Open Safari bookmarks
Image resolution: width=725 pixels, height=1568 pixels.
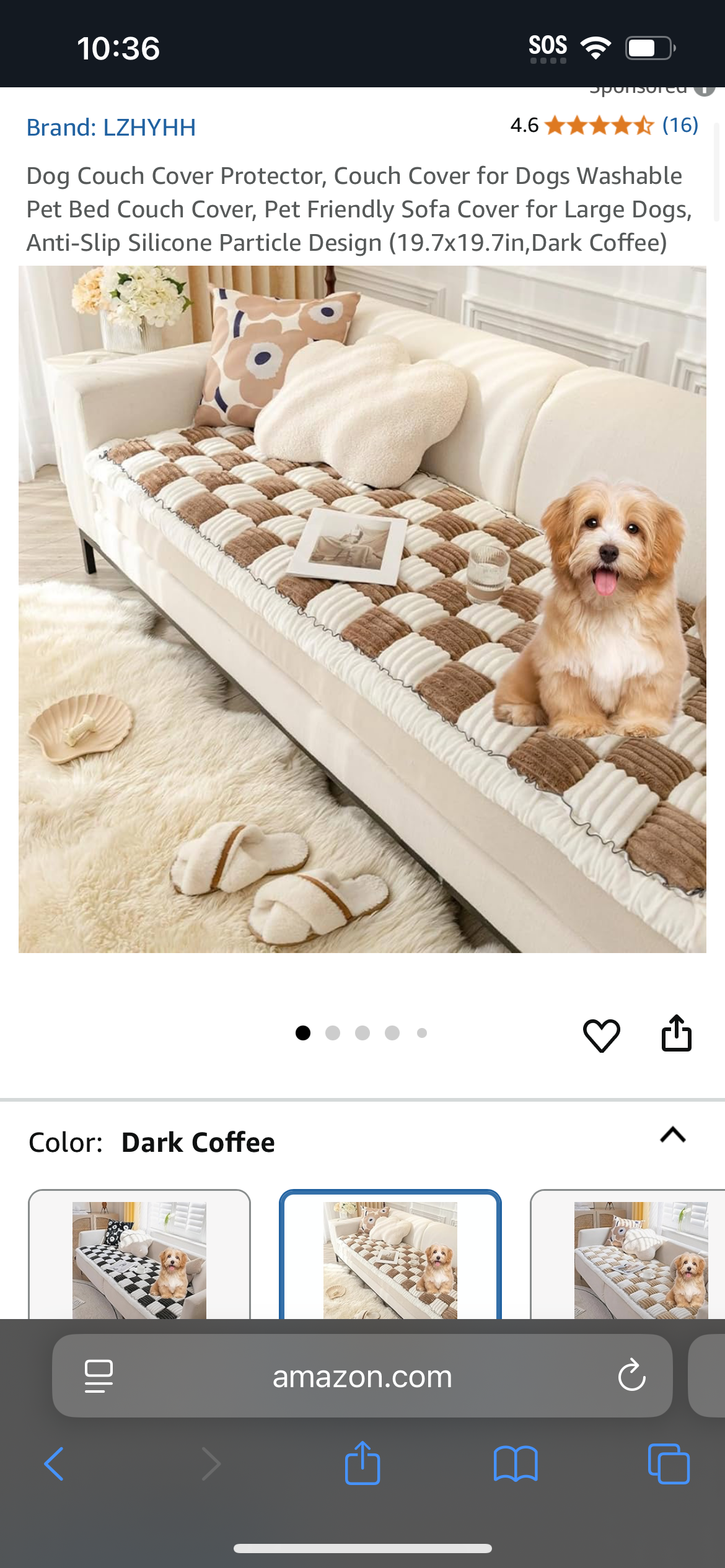coord(516,1464)
